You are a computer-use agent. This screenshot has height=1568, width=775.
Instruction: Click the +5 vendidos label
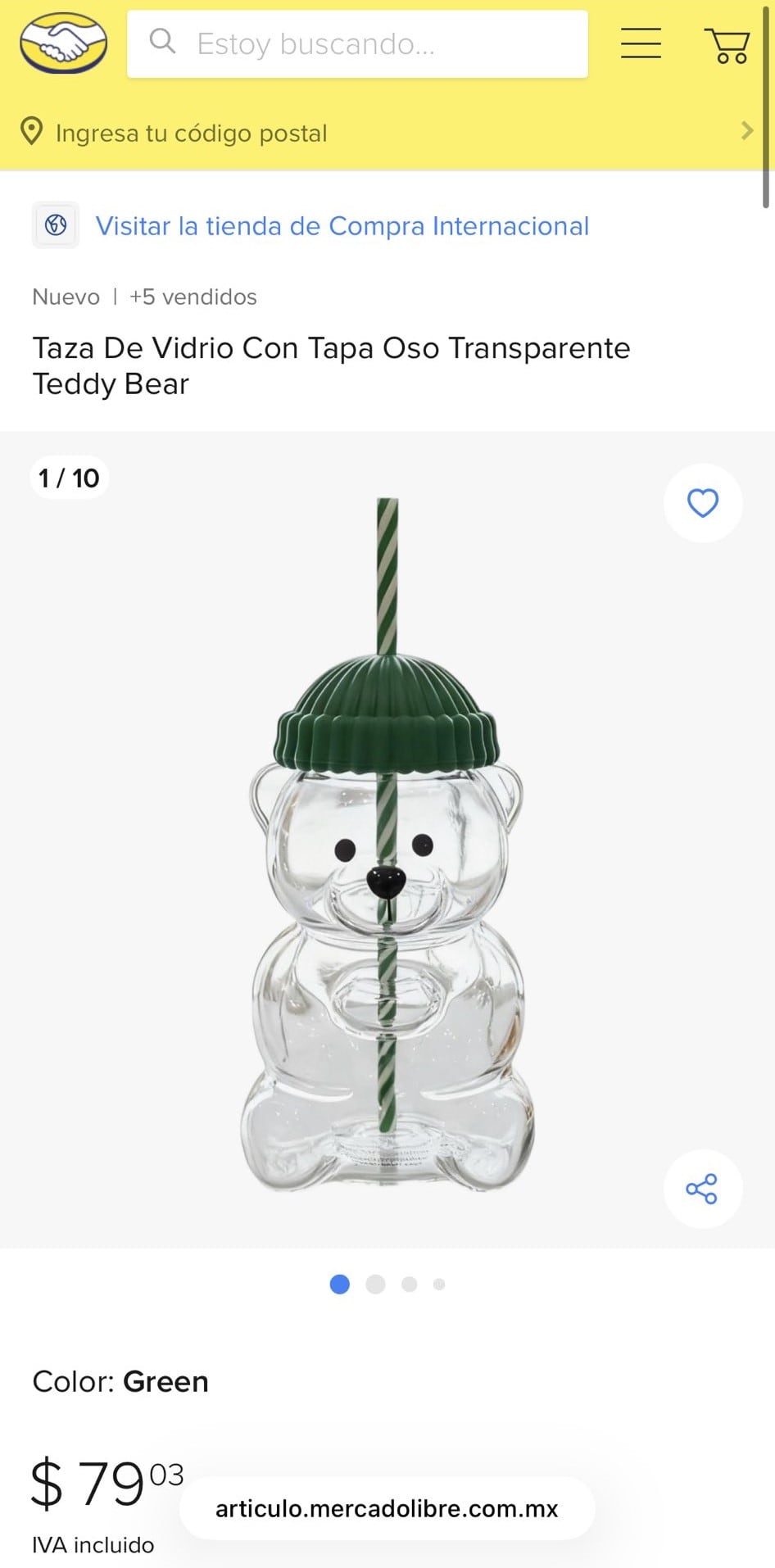tap(192, 297)
